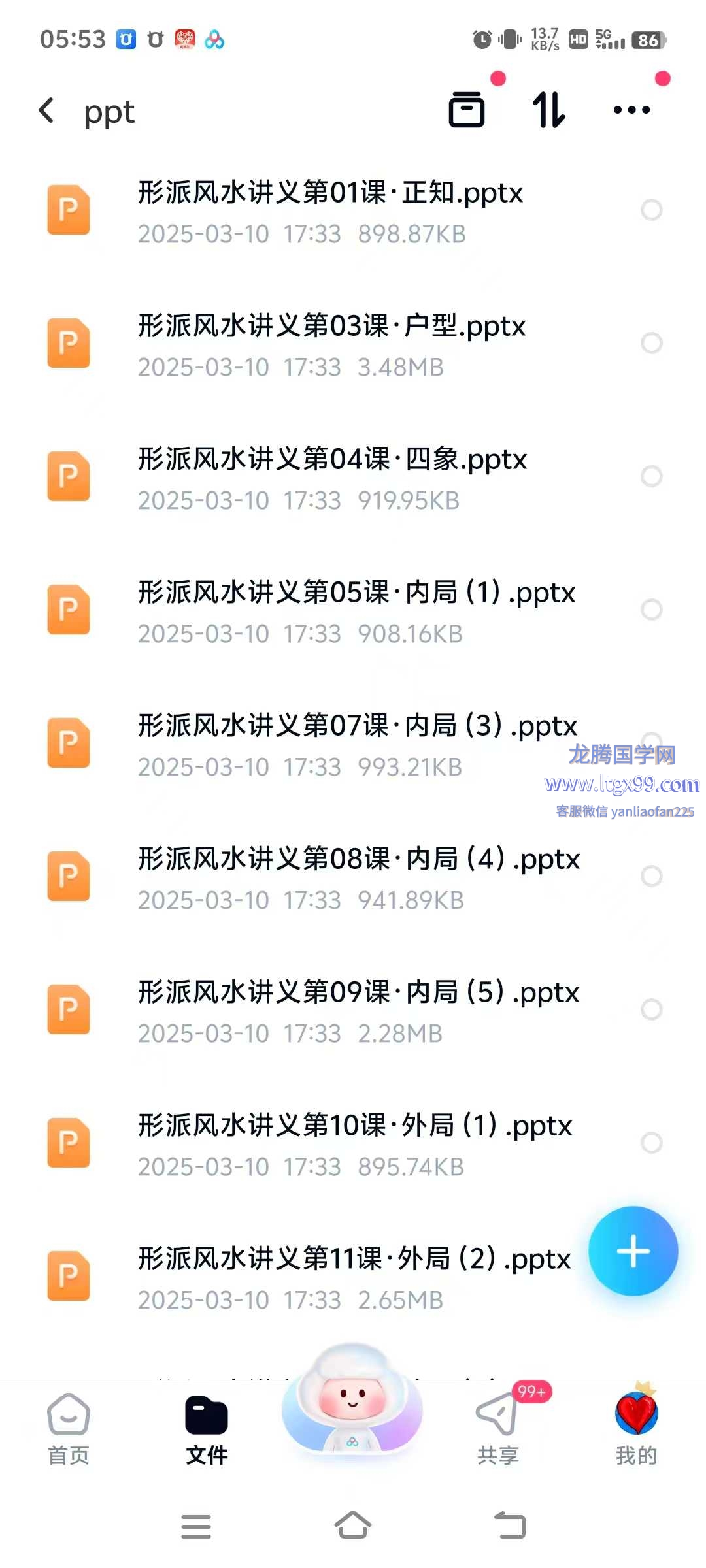
Task: Open 形派风水讲义第01课·正知.pptx
Action: pos(330,211)
